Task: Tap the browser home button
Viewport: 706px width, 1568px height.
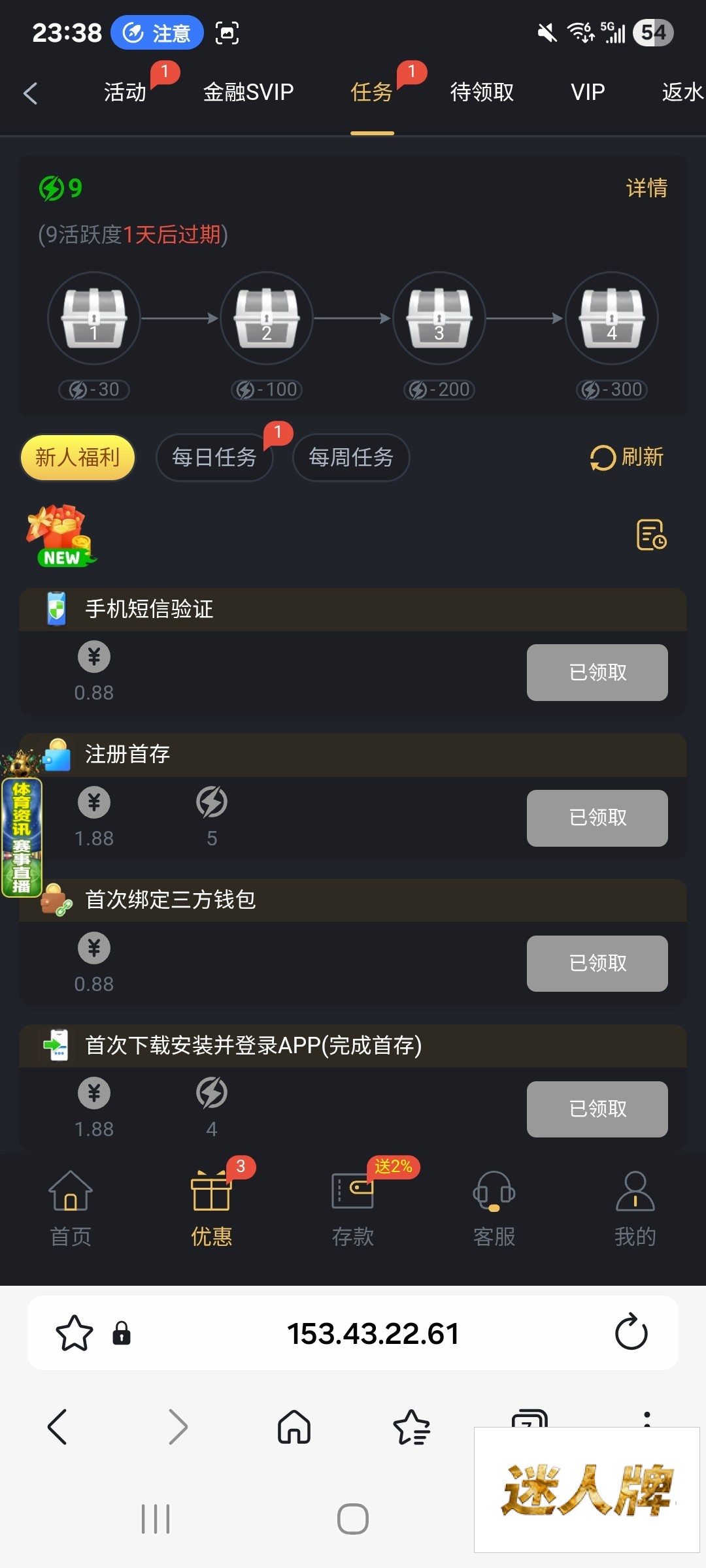Action: [294, 1427]
